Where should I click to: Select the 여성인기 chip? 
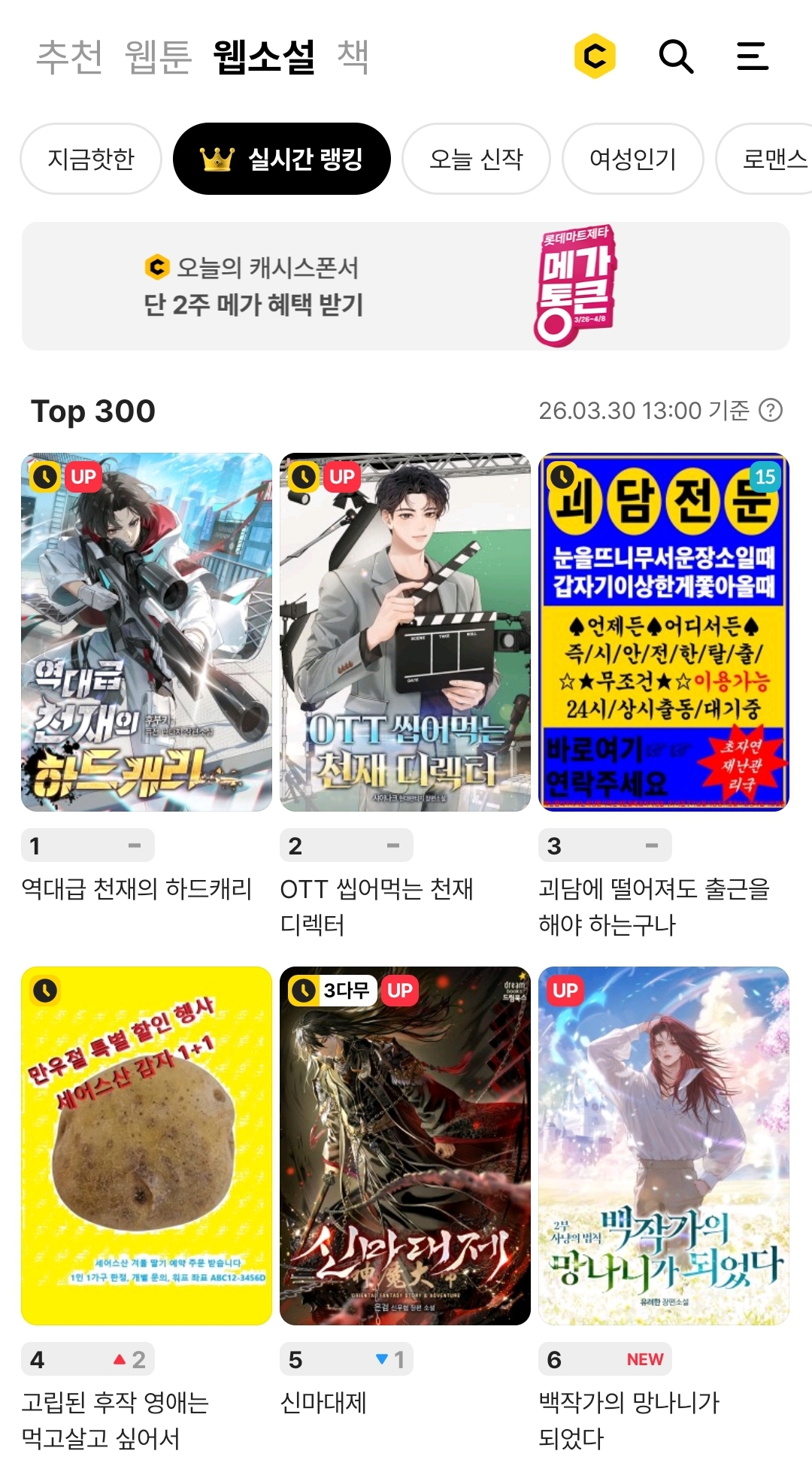[632, 159]
